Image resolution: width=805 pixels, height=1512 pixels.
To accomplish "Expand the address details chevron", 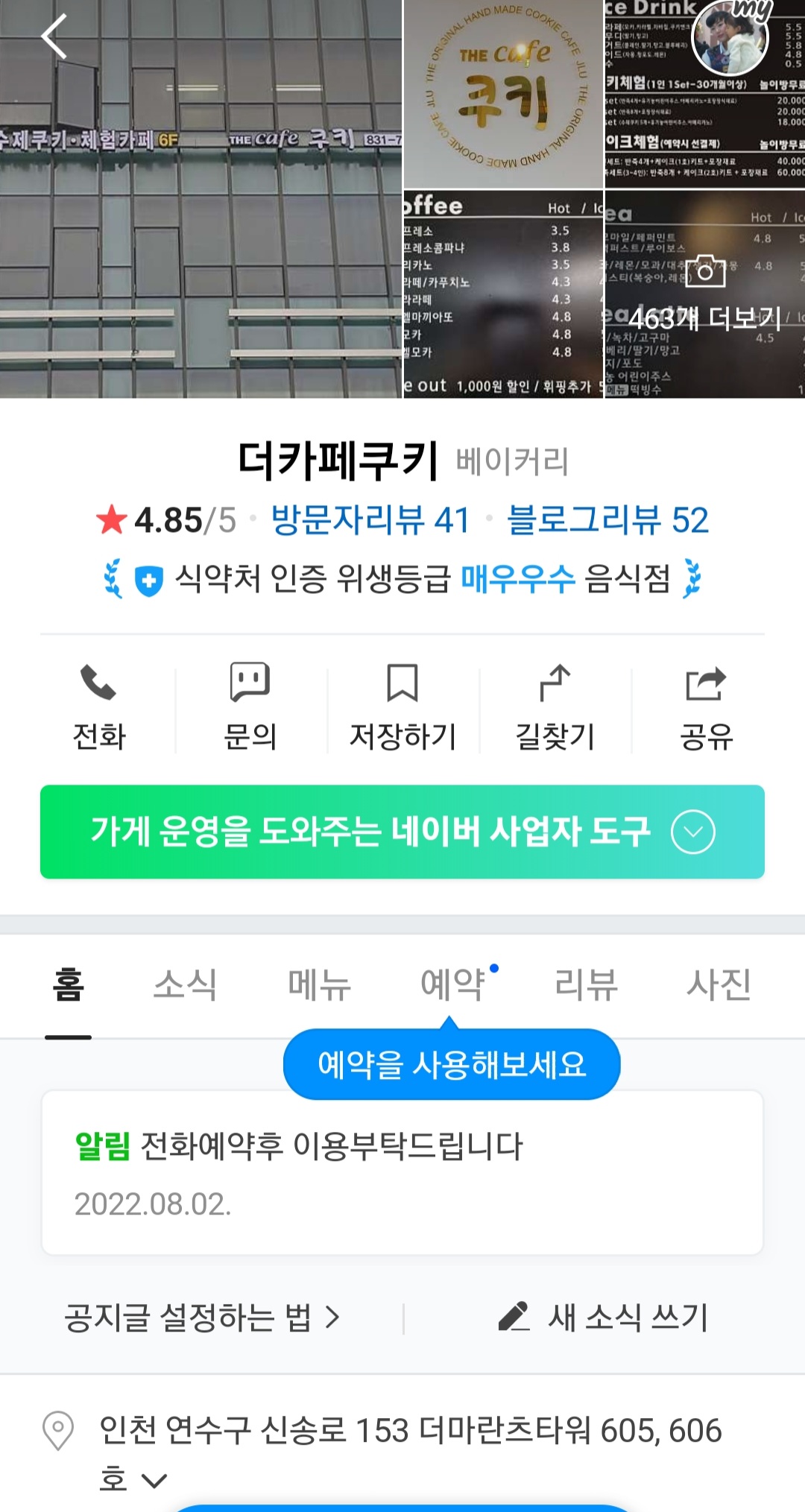I will (154, 1480).
